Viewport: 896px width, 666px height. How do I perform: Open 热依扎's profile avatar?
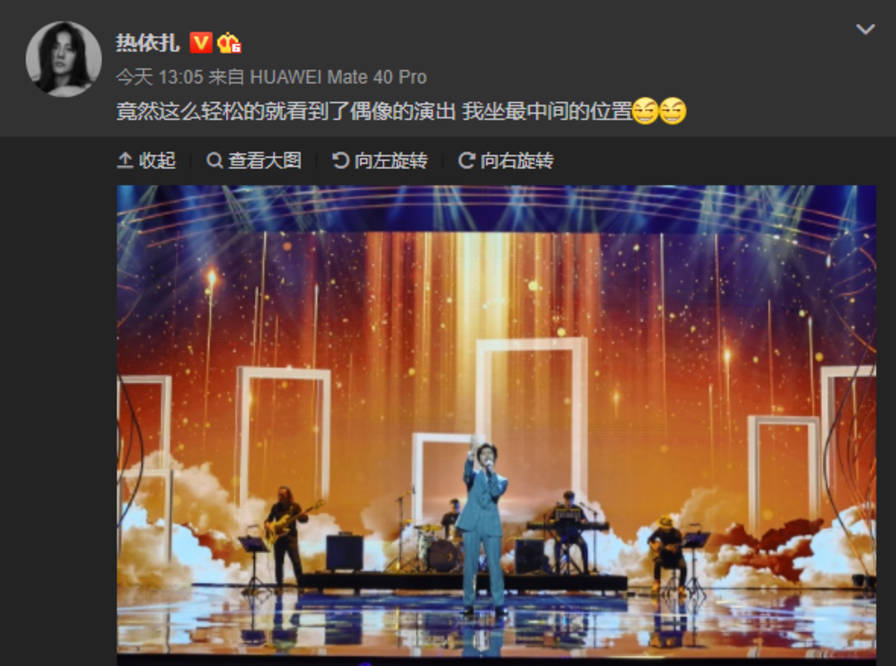63,59
